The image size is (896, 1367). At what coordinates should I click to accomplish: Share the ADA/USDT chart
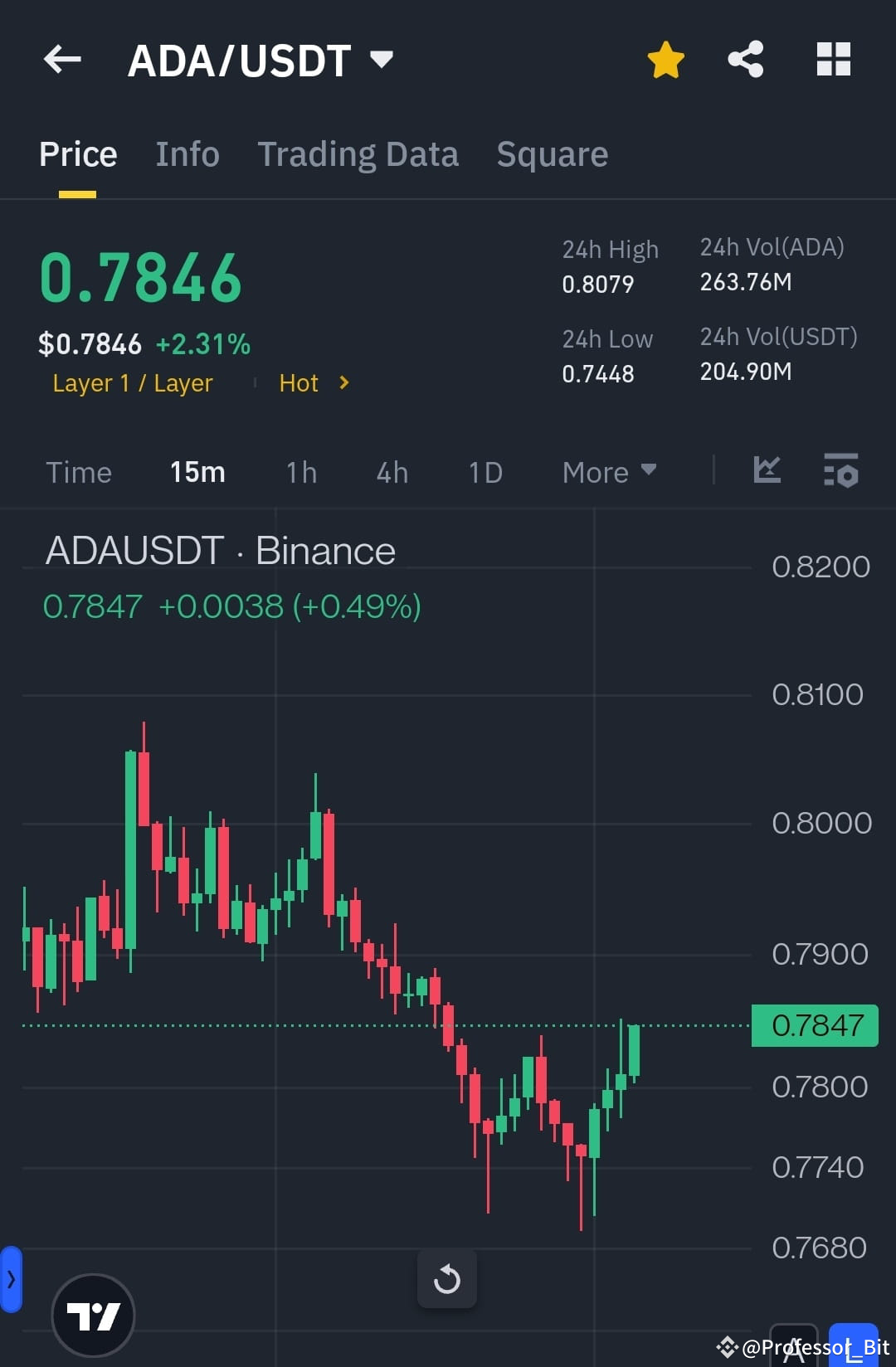pos(745,59)
